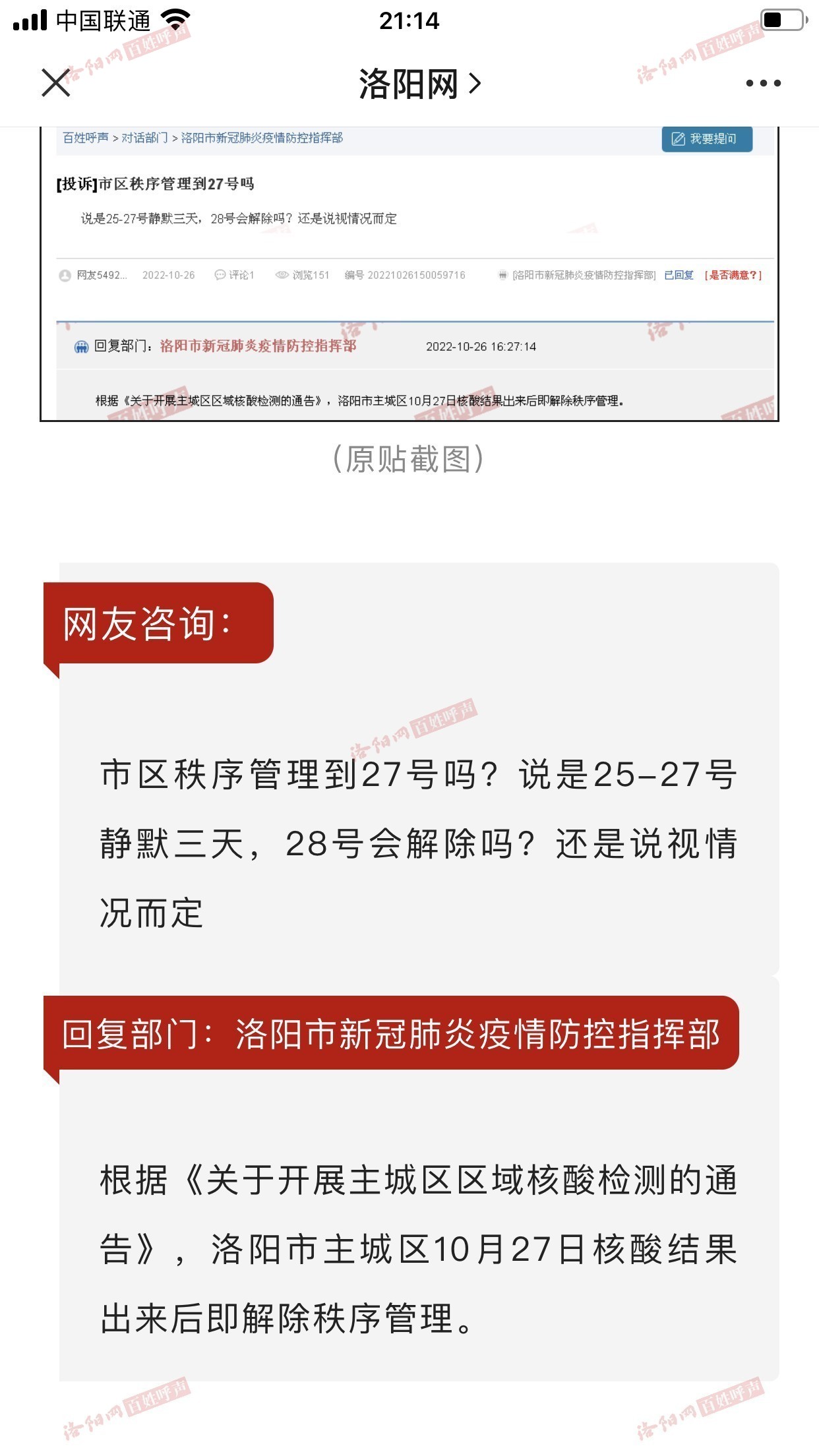The height and width of the screenshot is (1456, 819).
Task: Open the original post screenshot image
Action: pos(409,274)
